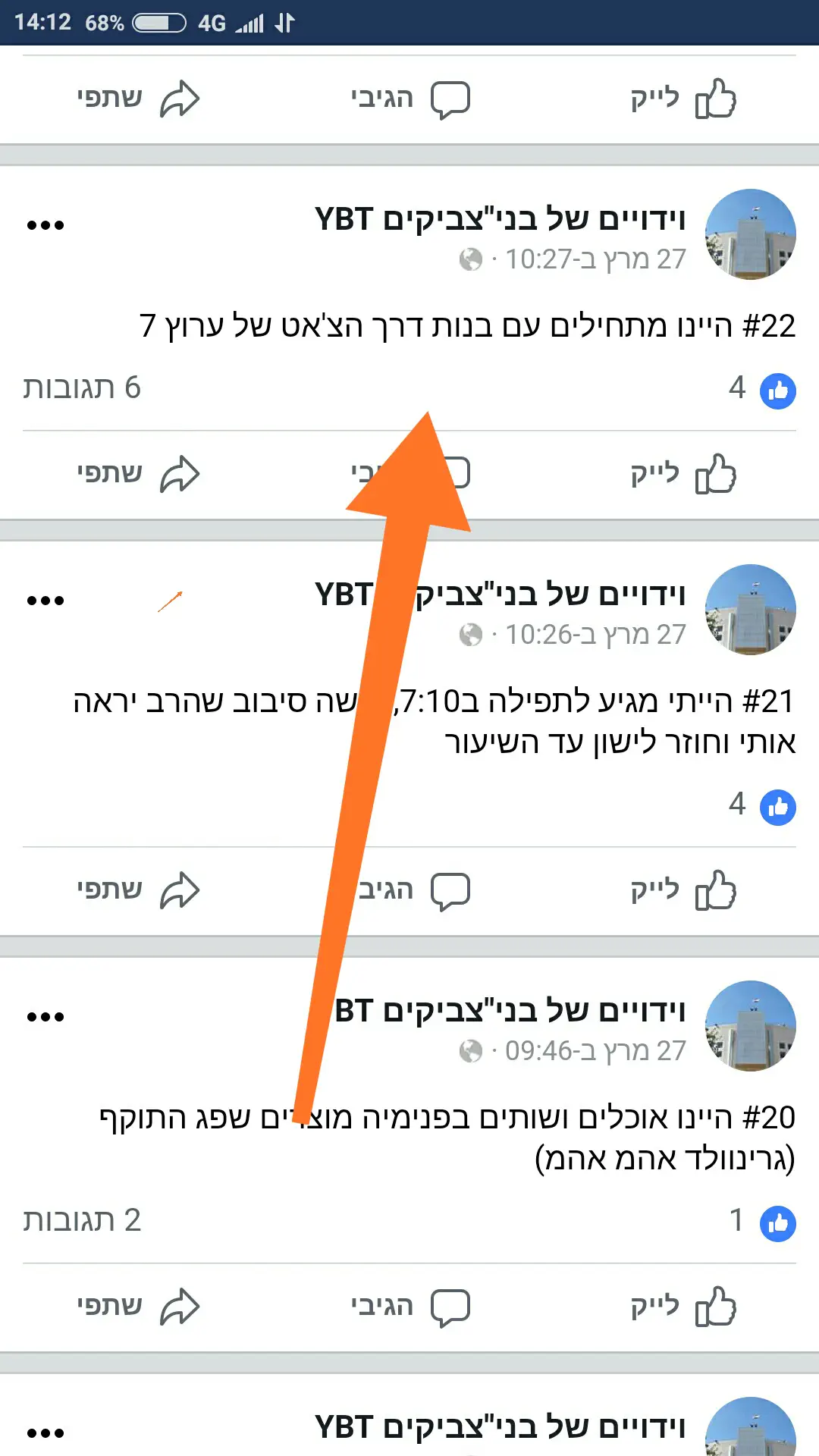Share post #20
Image resolution: width=819 pixels, height=1456 pixels.
(139, 1307)
